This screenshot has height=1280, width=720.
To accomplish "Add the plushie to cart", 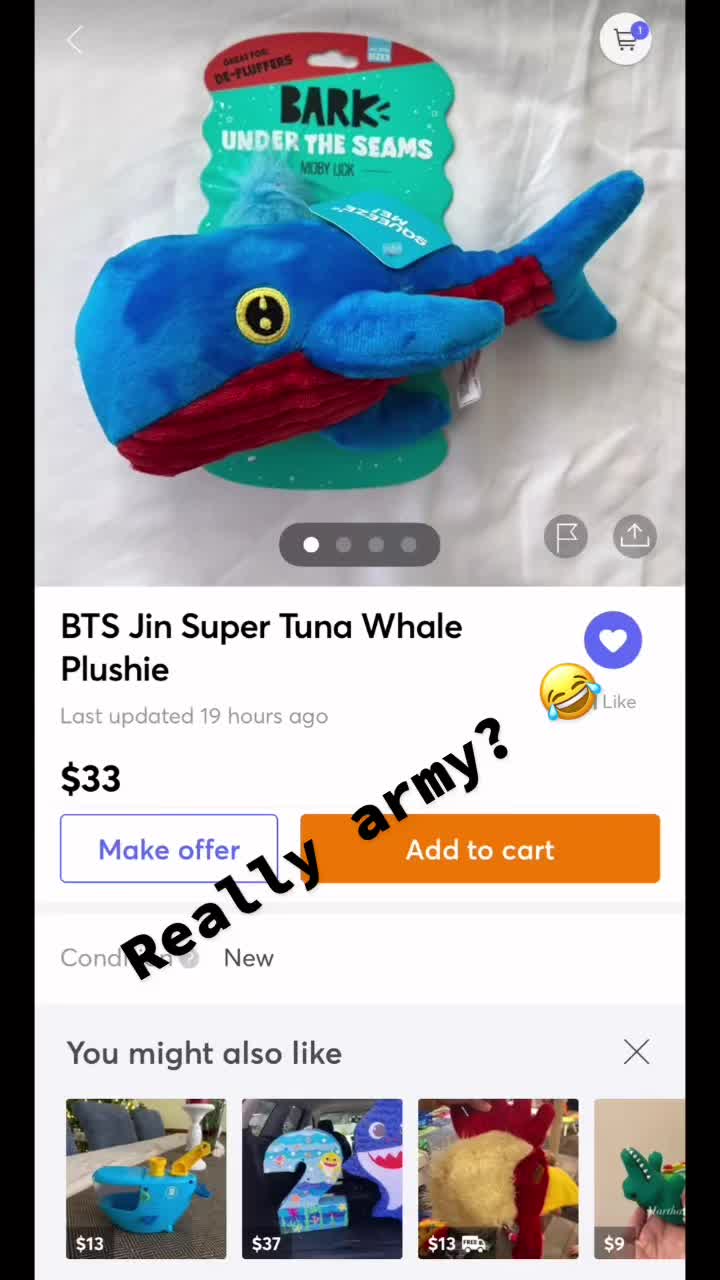I will tap(480, 849).
